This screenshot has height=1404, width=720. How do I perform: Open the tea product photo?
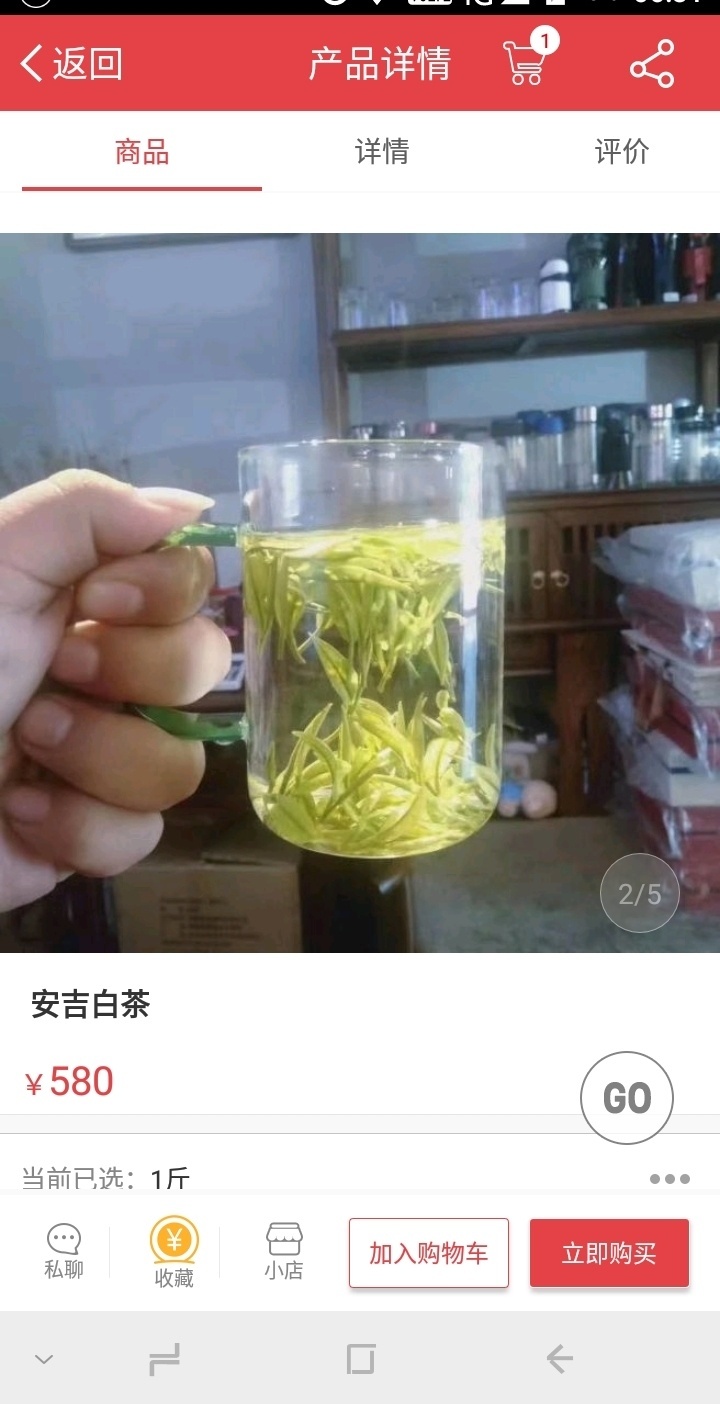click(360, 592)
